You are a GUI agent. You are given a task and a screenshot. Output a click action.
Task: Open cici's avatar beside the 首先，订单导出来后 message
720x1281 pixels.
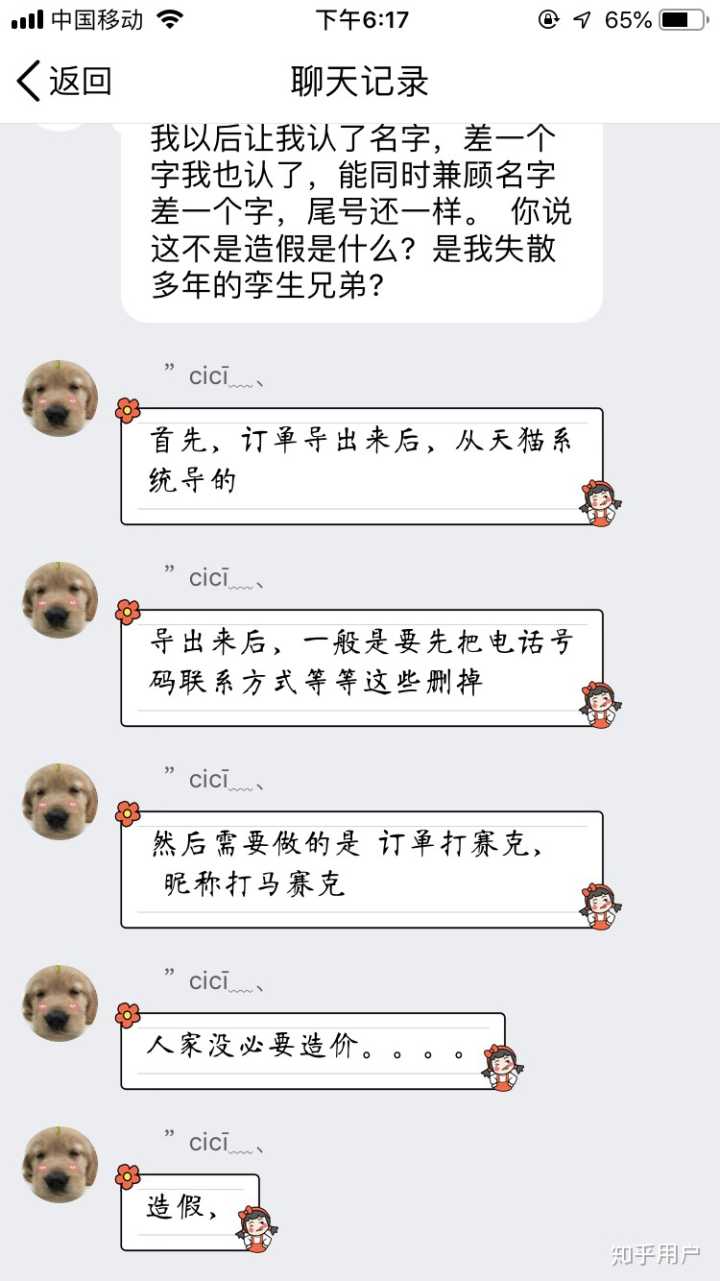(x=60, y=398)
